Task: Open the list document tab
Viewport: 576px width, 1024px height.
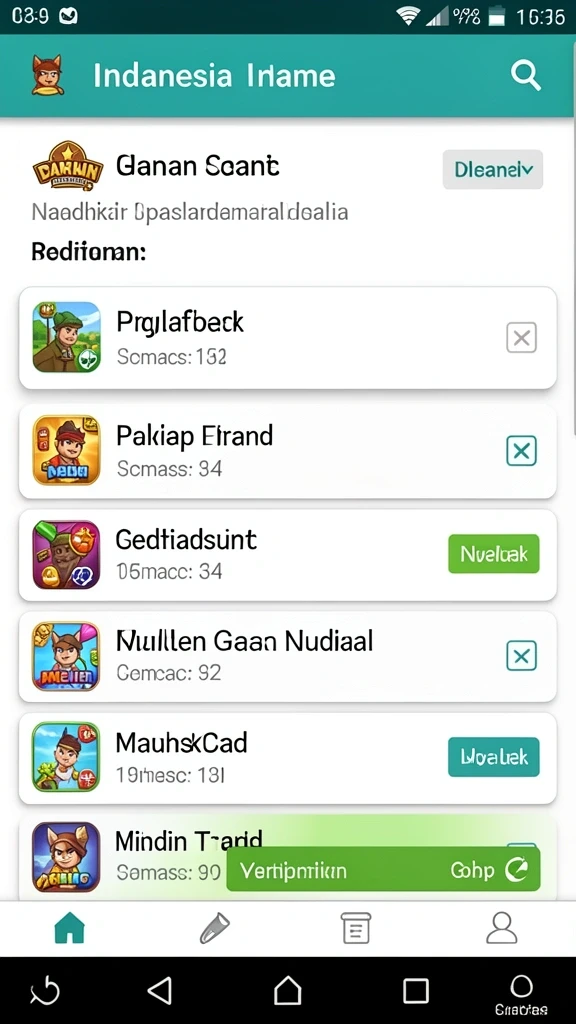Action: 356,928
